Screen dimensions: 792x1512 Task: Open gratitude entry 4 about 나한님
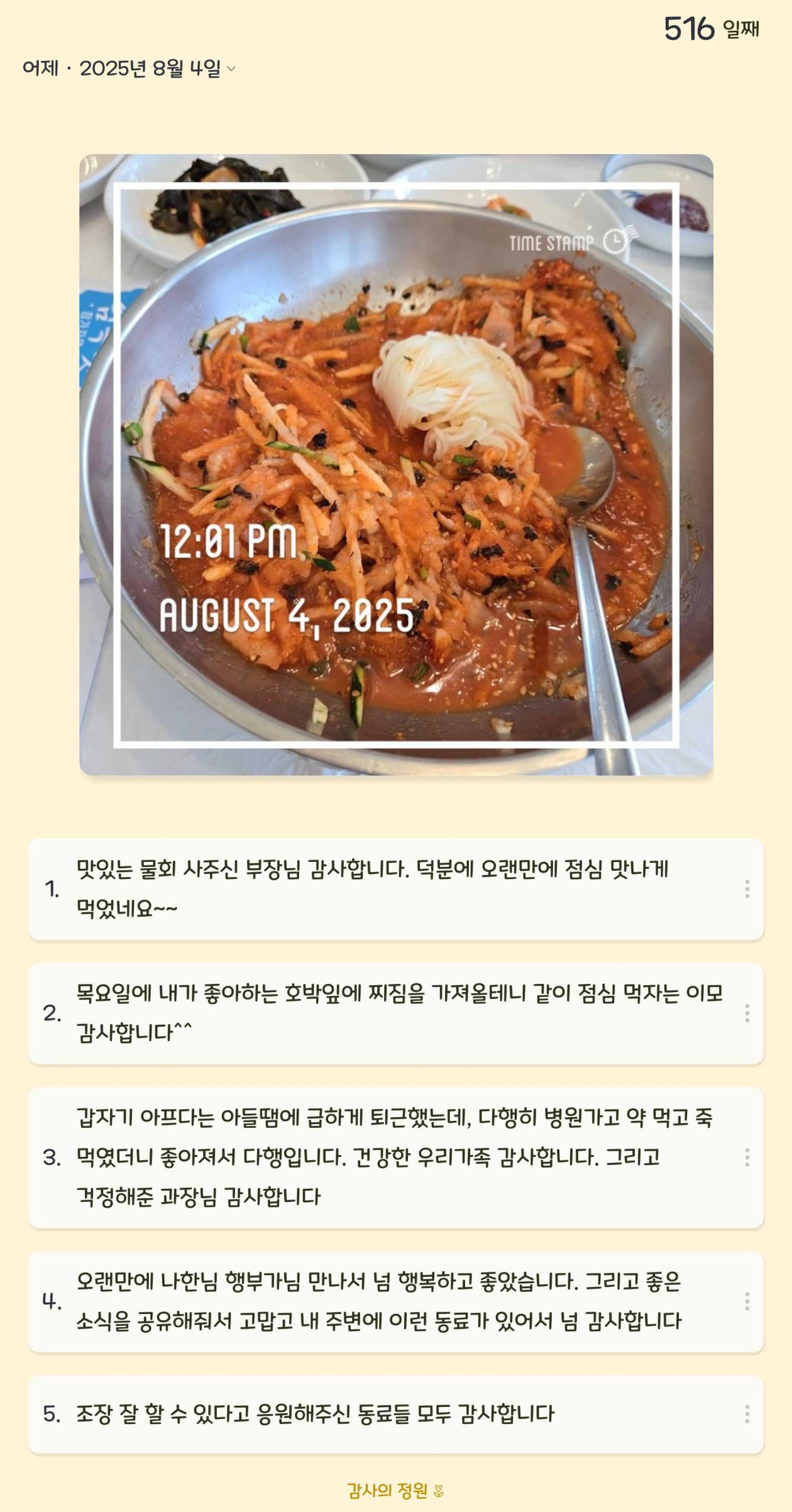(377, 1301)
